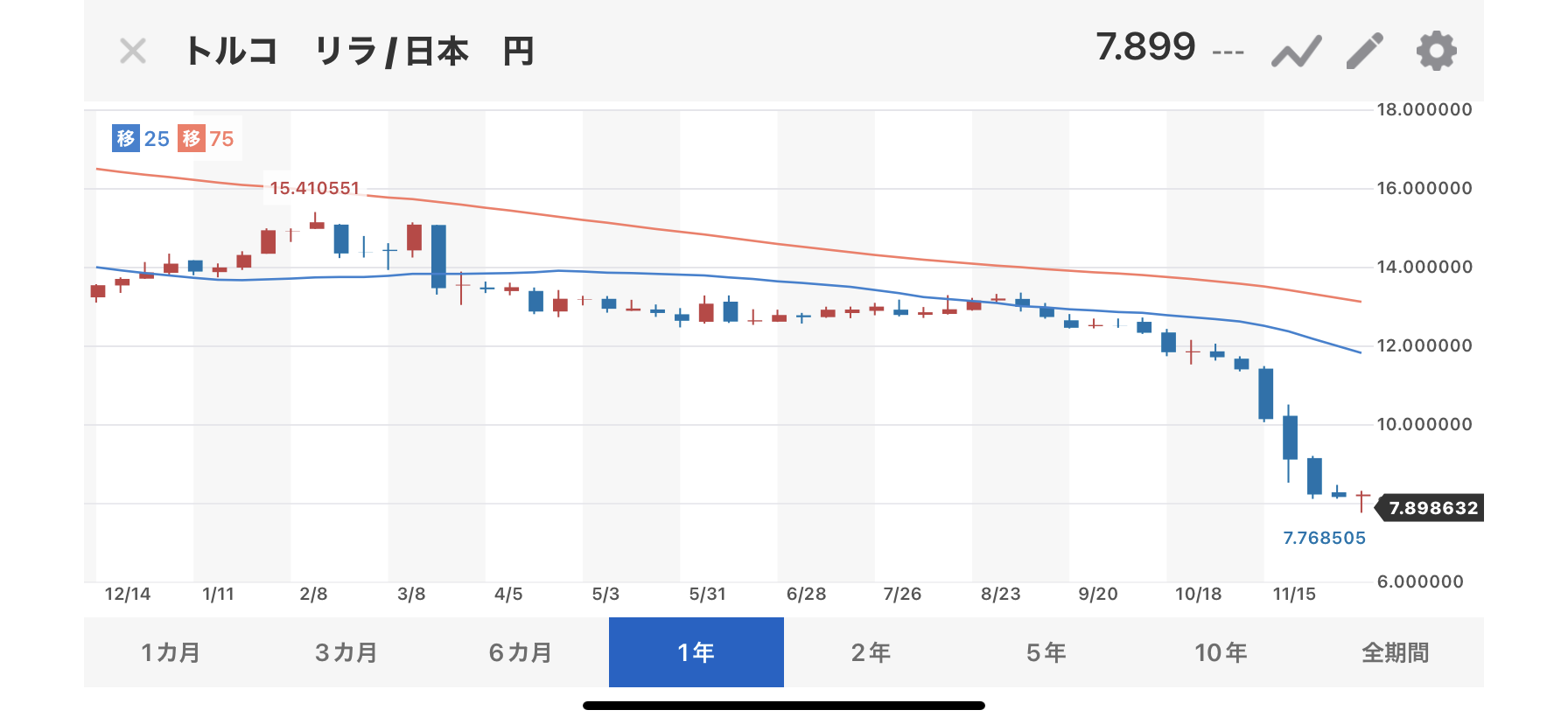Viewport: 1568px width, 724px height.
Task: Select the 10年 time range
Action: tap(1221, 652)
